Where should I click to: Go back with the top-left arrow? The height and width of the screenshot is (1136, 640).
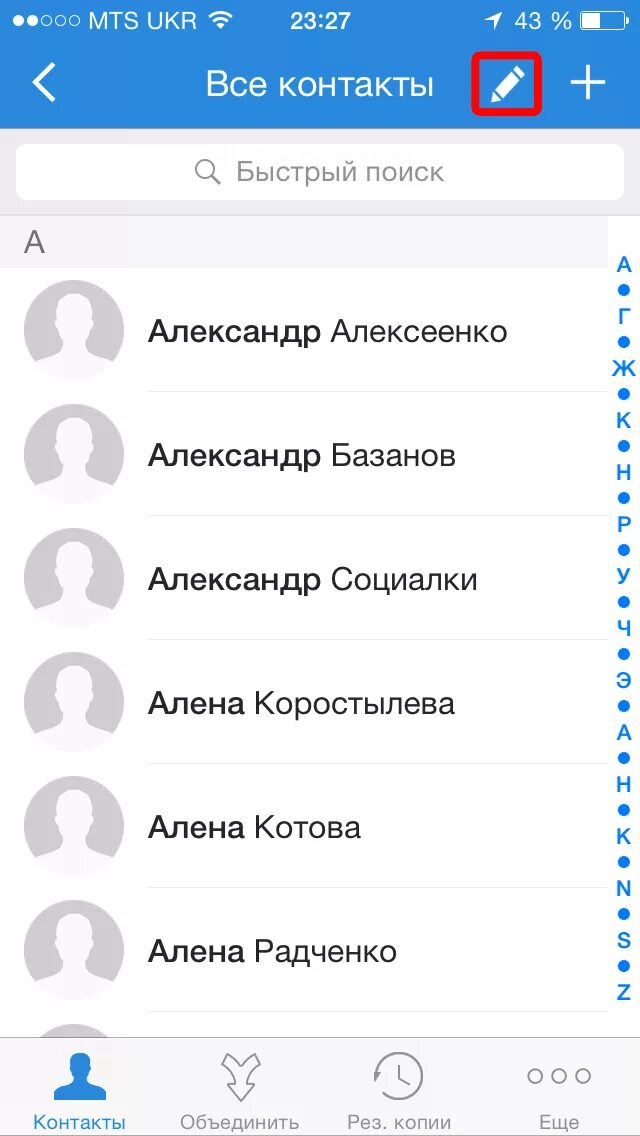coord(43,83)
